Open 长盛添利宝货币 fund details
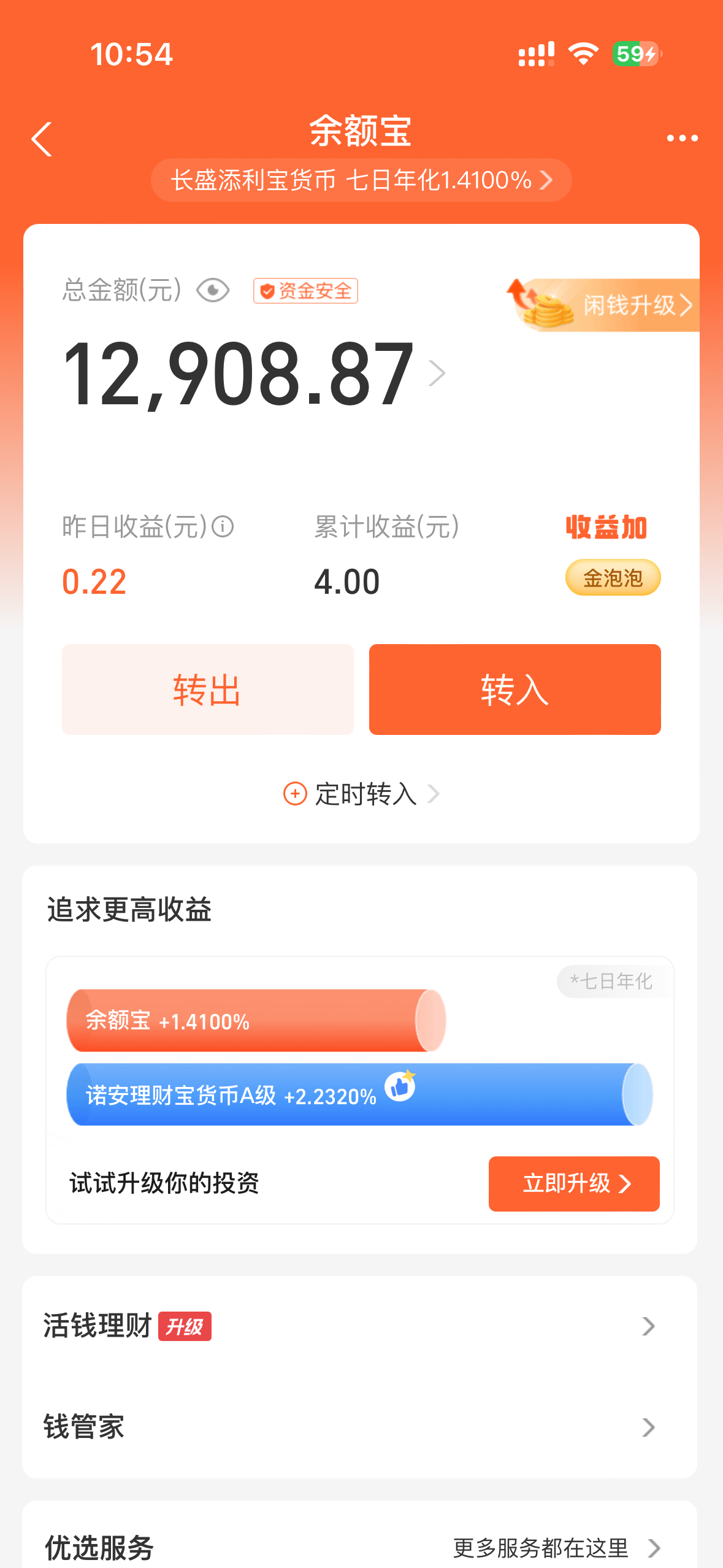This screenshot has height=1568, width=723. pos(361,180)
